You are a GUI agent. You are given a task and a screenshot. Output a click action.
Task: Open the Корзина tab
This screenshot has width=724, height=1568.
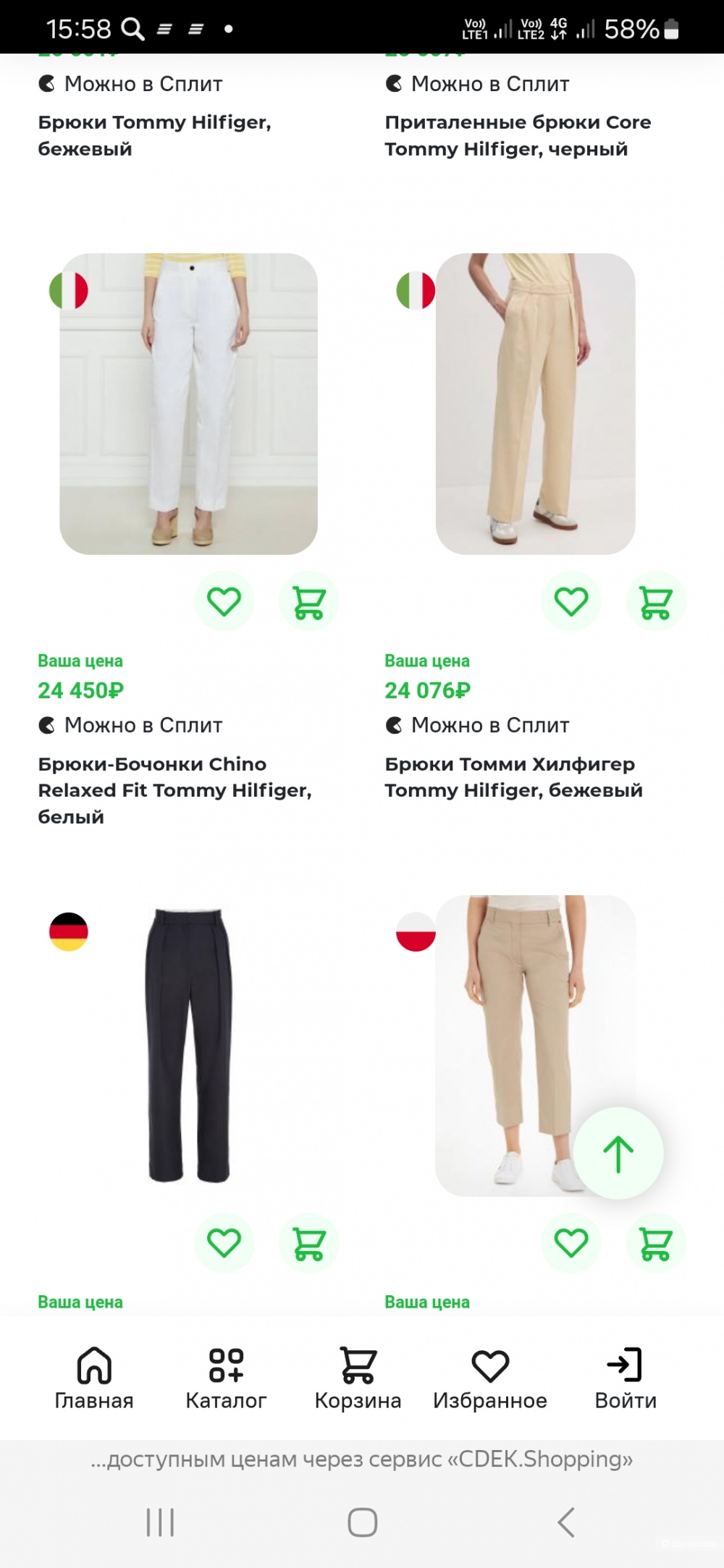click(x=358, y=1379)
